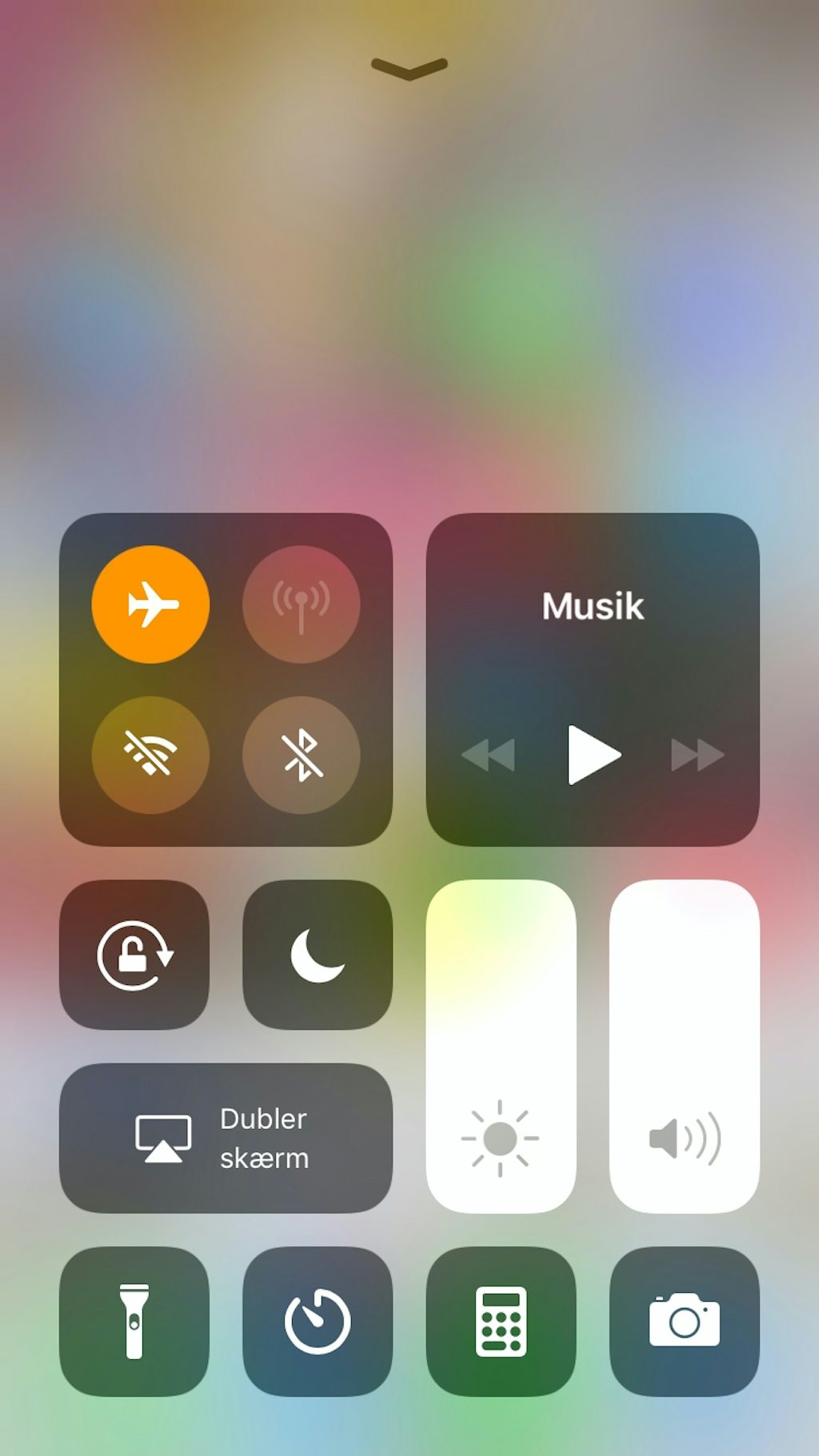Tap the brightness slider

pyautogui.click(x=501, y=1046)
